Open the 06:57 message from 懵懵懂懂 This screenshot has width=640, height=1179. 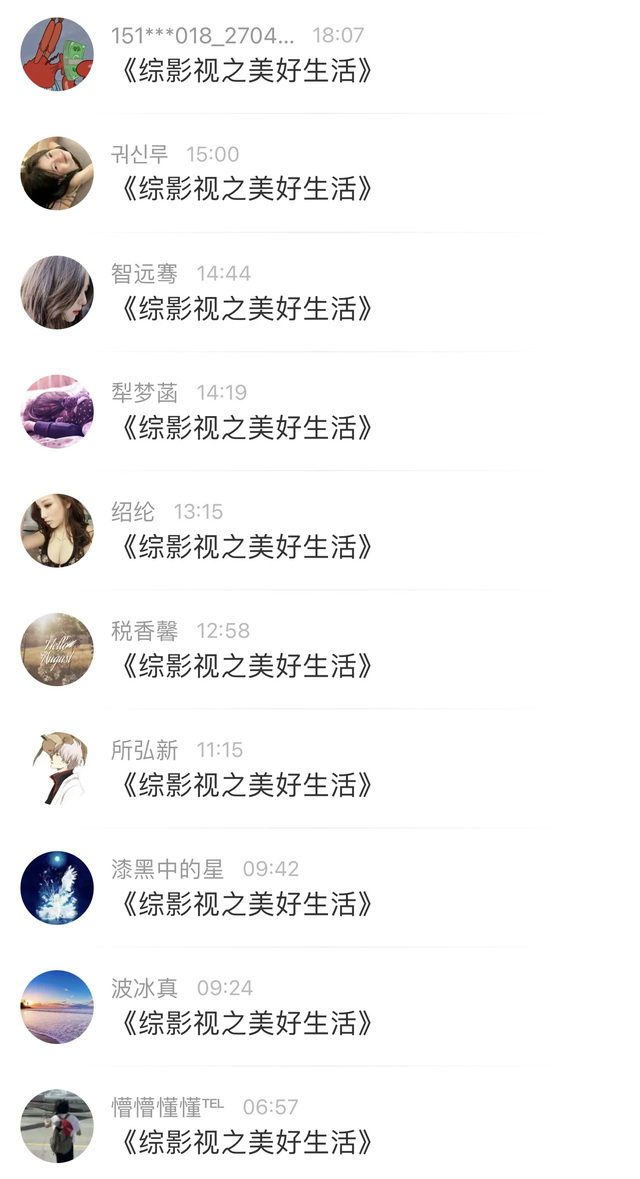point(246,1142)
